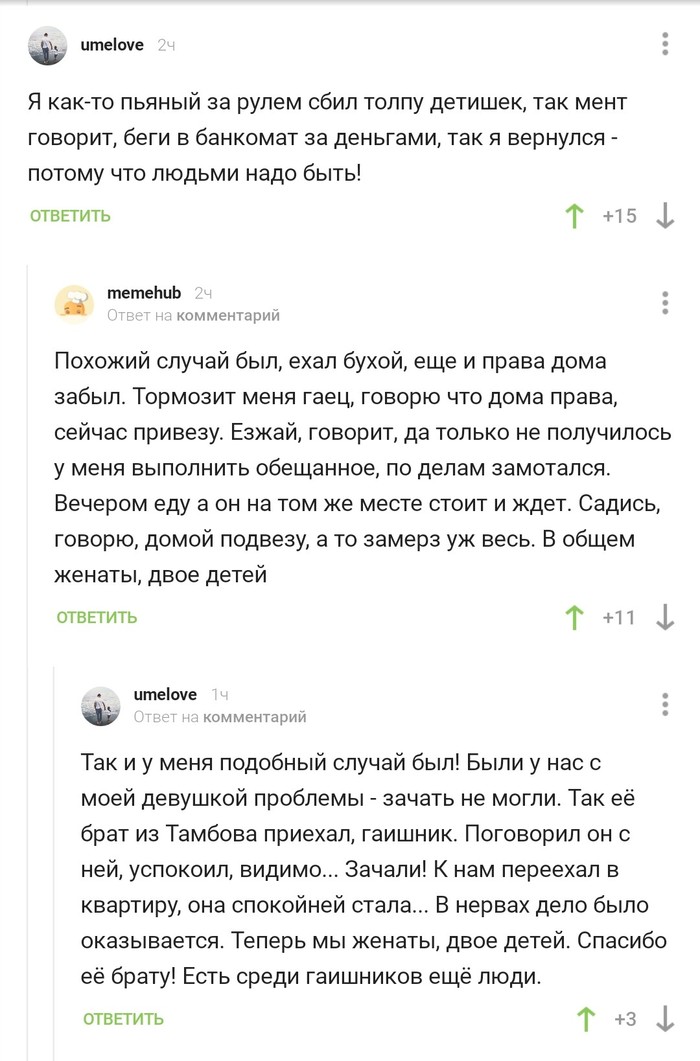Jump to parent via memehub's 'комментарий' link
Screen dimensions: 700x1061
228,315
